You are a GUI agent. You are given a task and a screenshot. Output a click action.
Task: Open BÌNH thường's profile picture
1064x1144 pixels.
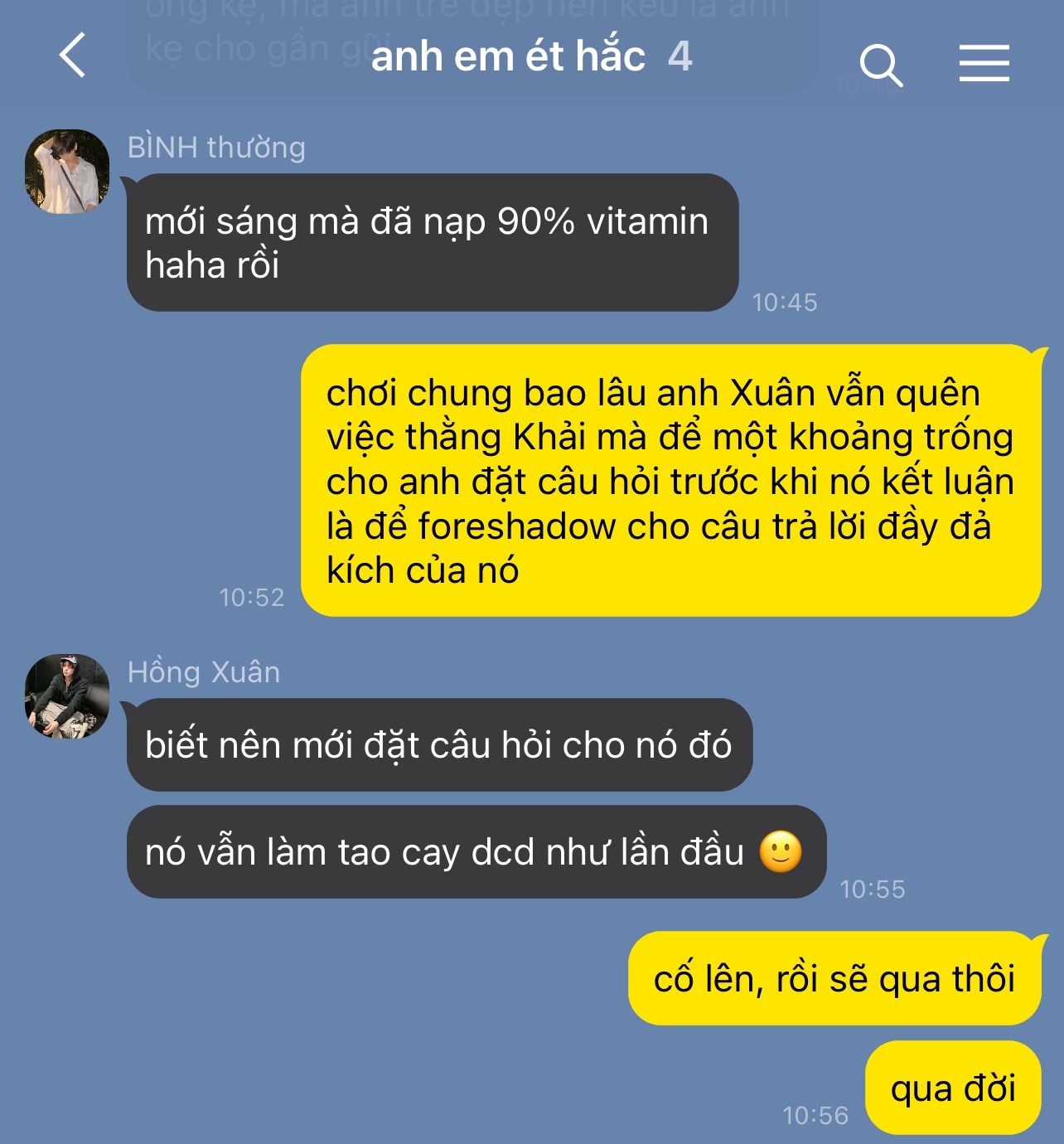click(x=67, y=172)
